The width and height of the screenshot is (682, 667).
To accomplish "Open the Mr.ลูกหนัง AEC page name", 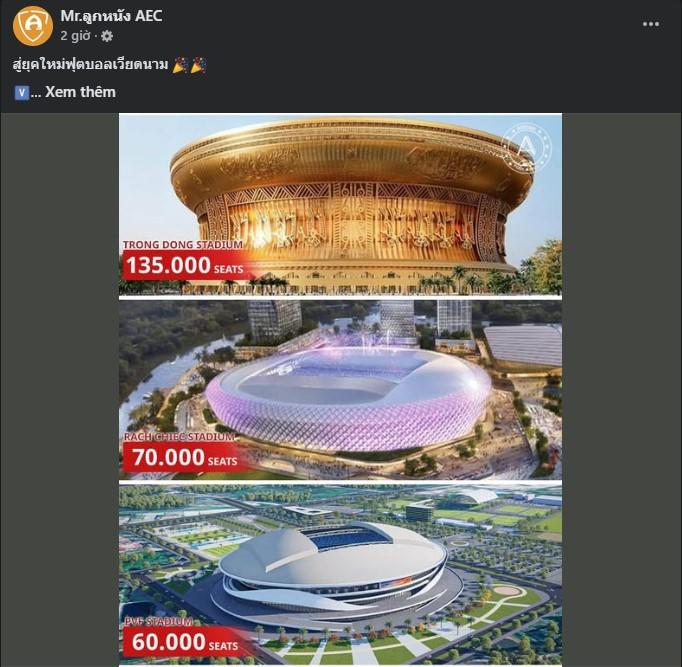I will point(111,16).
